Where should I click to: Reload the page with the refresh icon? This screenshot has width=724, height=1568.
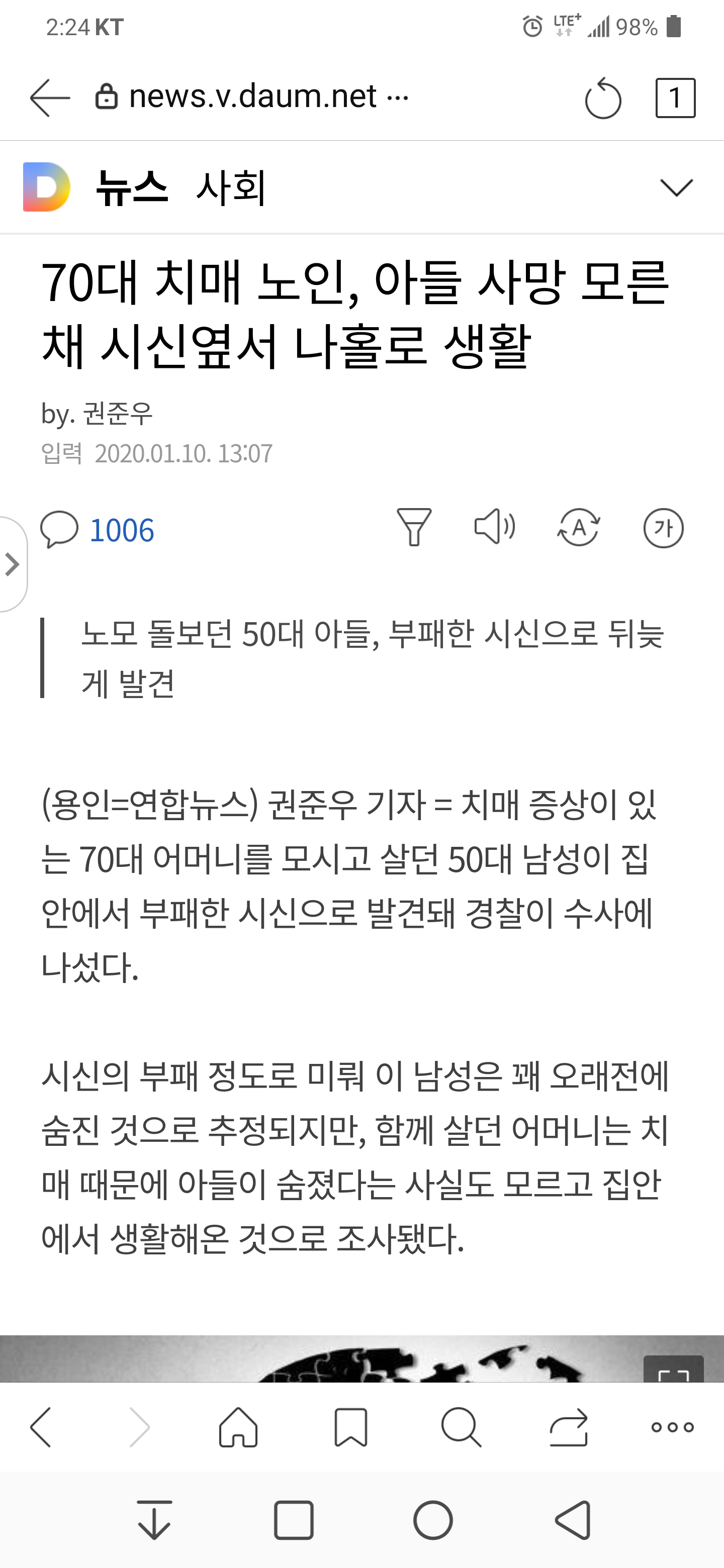pyautogui.click(x=603, y=98)
